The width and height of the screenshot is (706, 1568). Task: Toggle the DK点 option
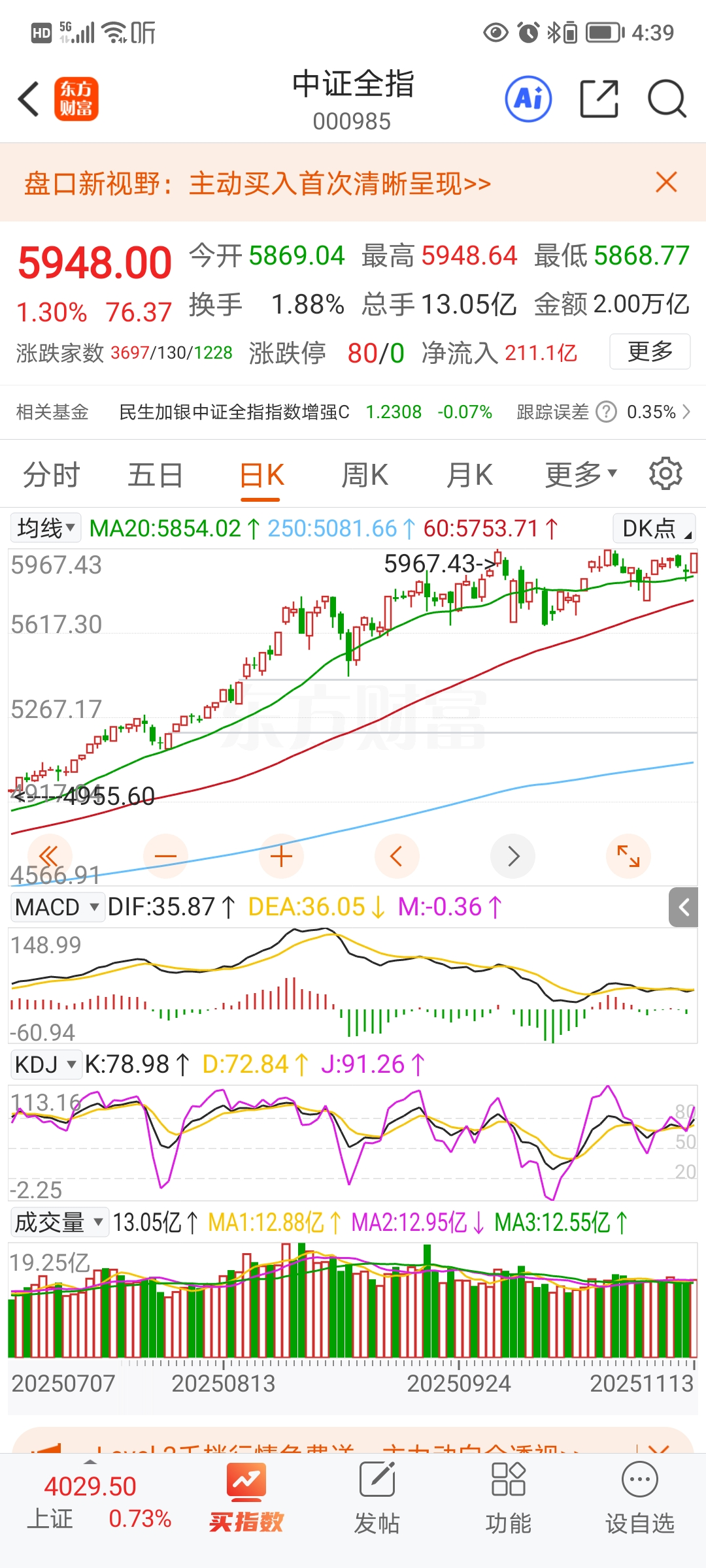pos(654,529)
